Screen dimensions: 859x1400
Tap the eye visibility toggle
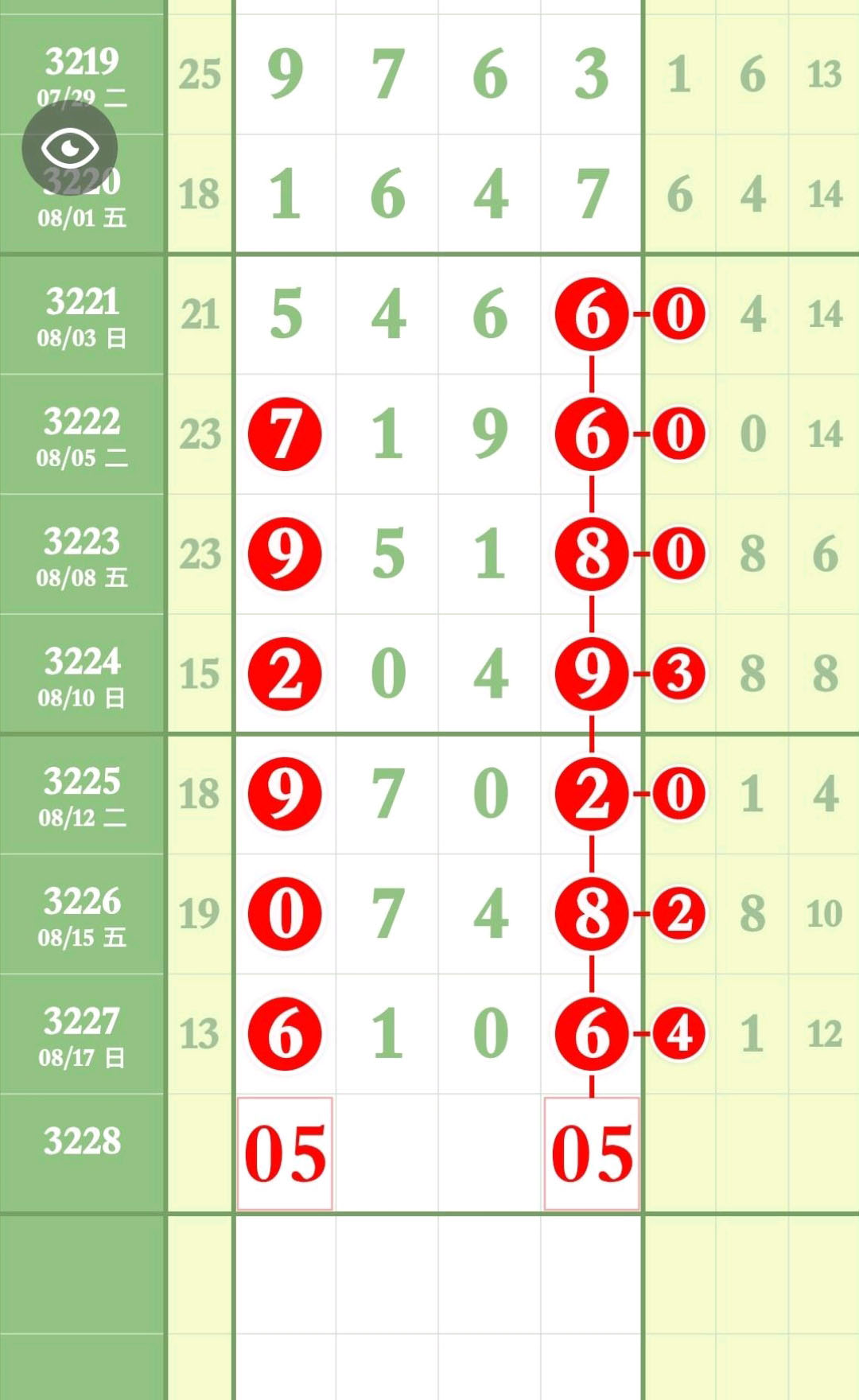pyautogui.click(x=70, y=148)
